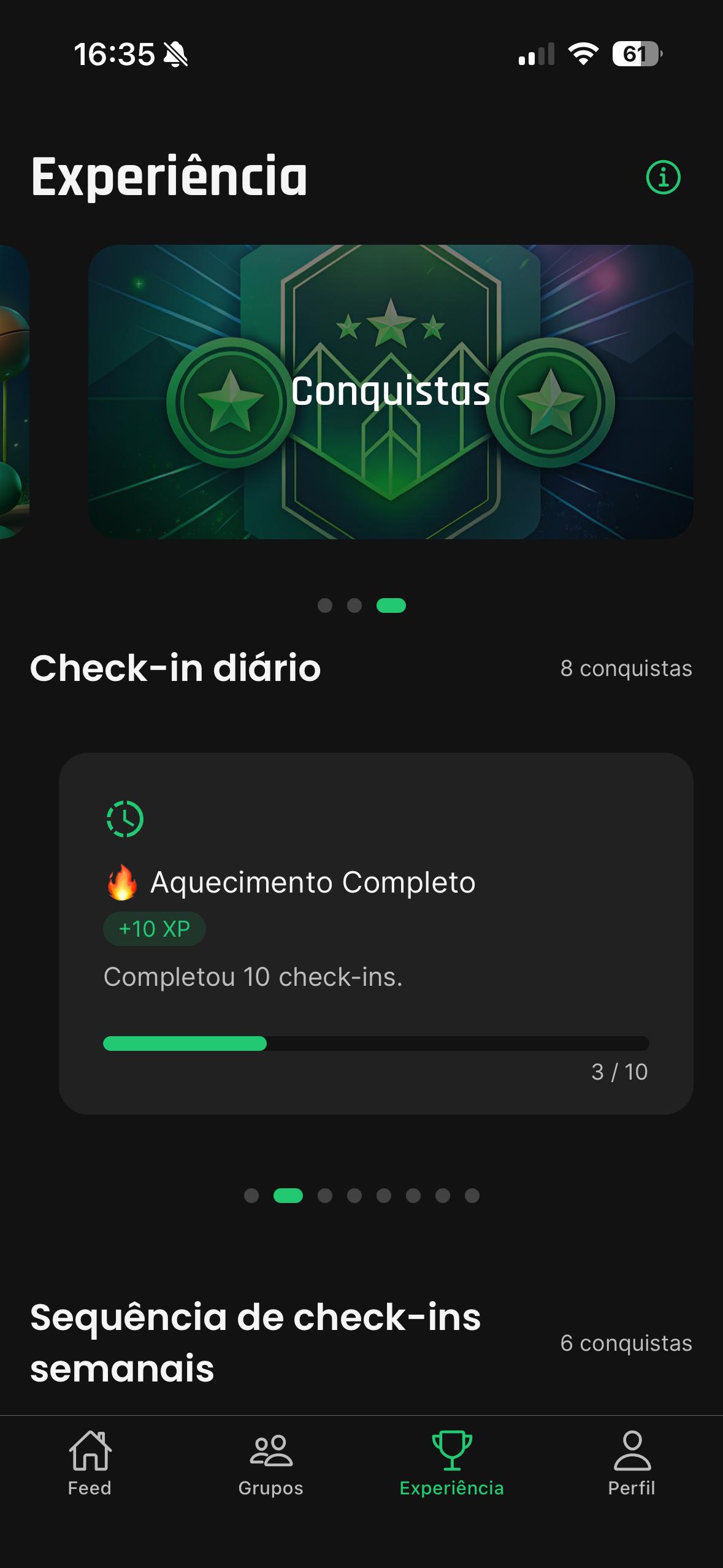This screenshot has height=1568, width=723.
Task: Switch to the Feed tab
Action: pos(90,1463)
